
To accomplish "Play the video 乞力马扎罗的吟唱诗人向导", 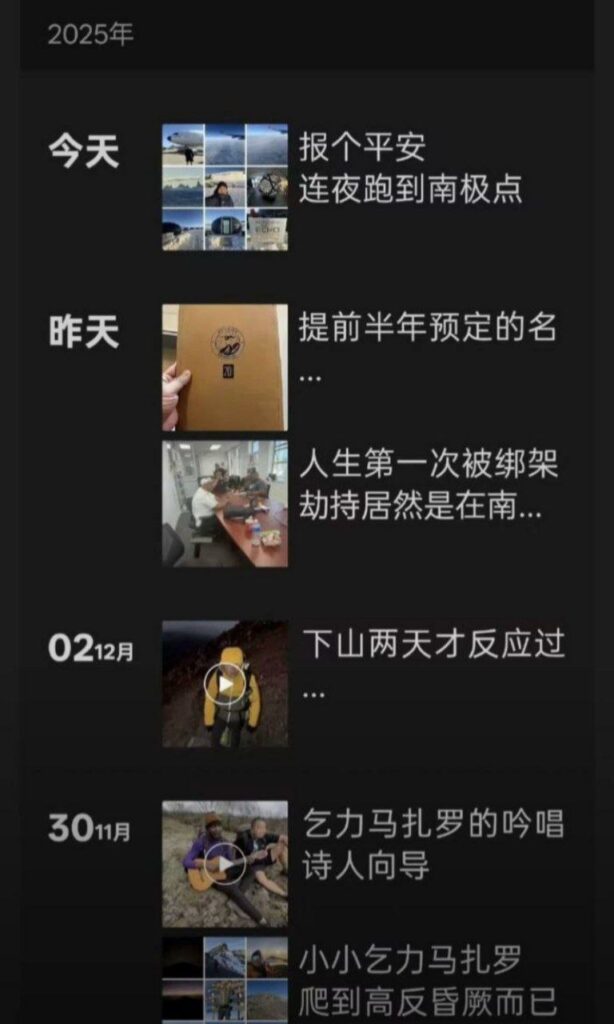I will coord(225,864).
